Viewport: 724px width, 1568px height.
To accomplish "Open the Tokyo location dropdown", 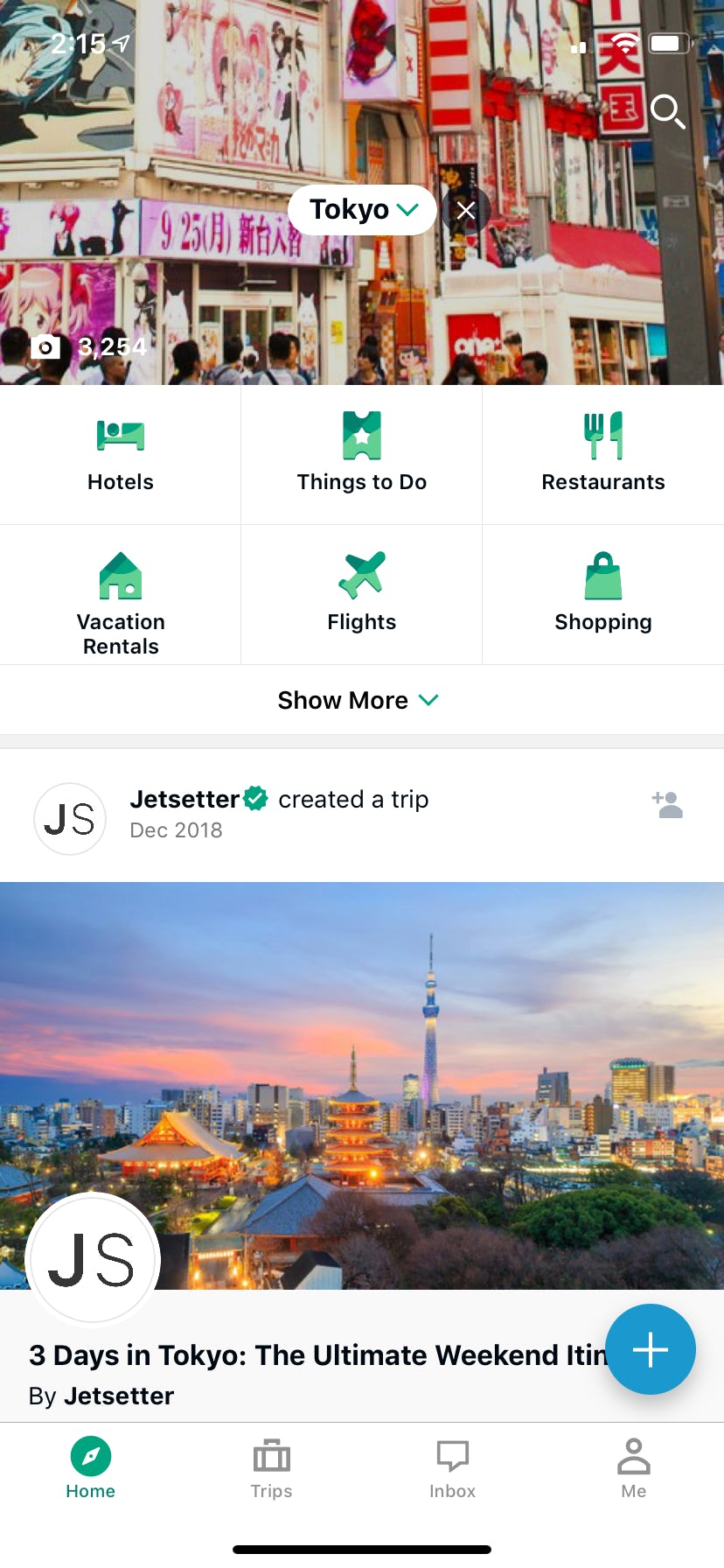I will [361, 210].
